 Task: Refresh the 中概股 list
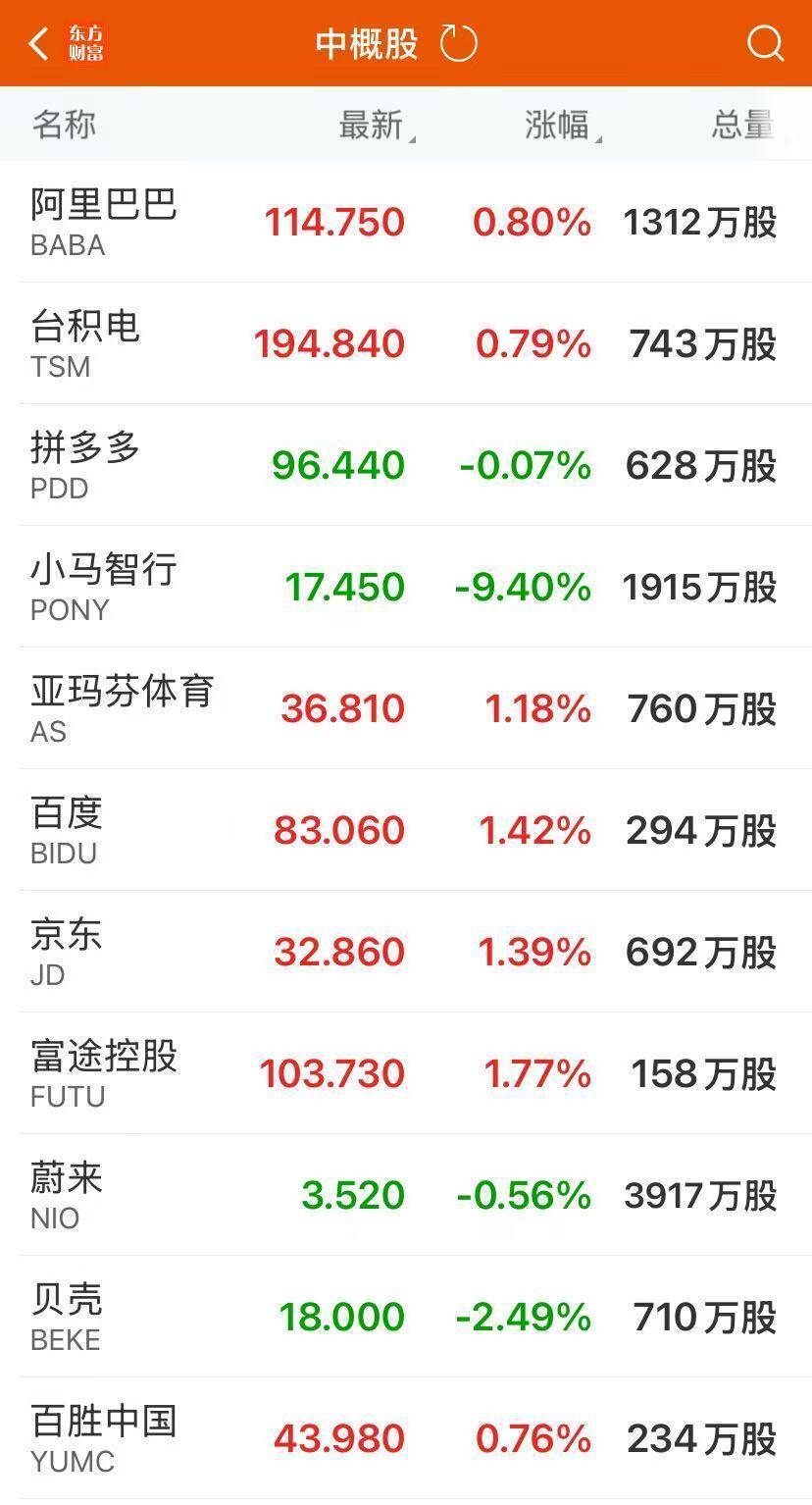[458, 44]
